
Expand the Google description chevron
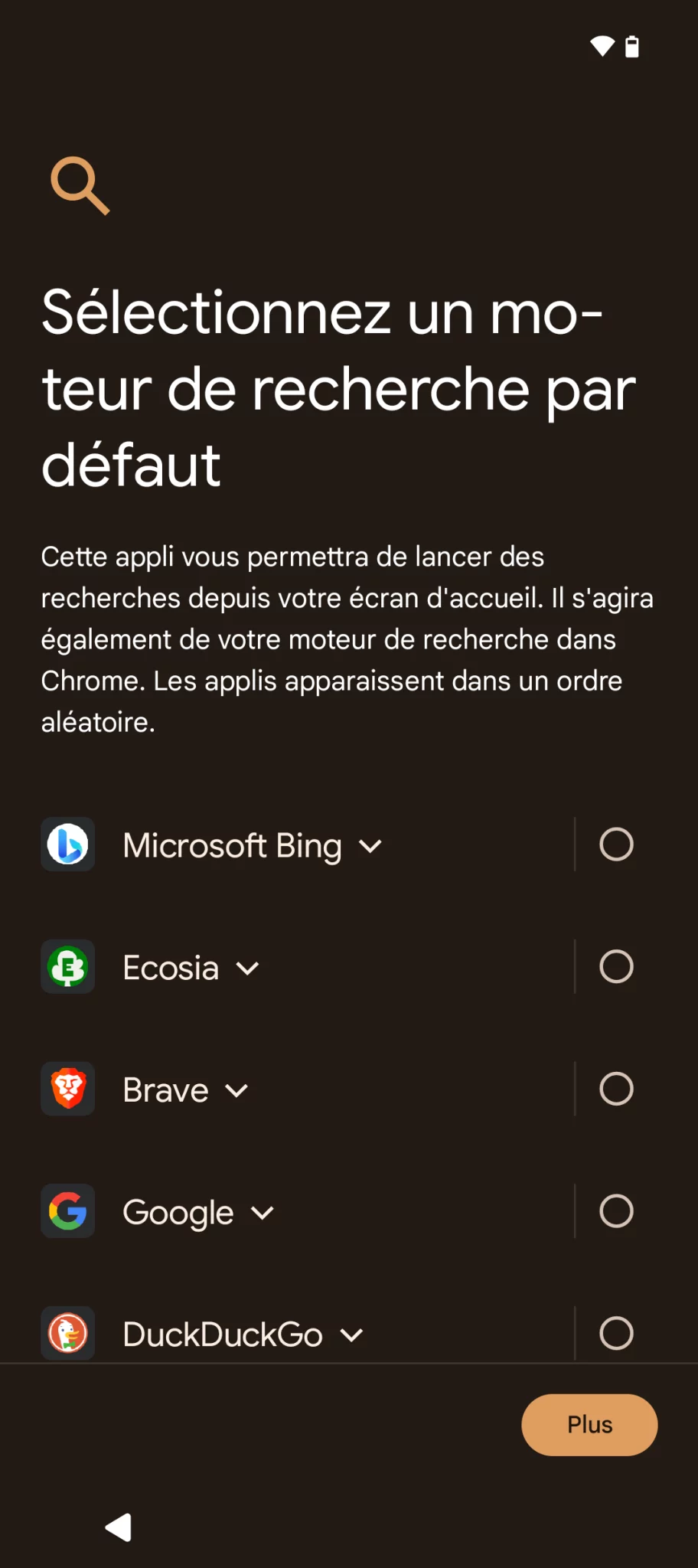[x=263, y=1214]
